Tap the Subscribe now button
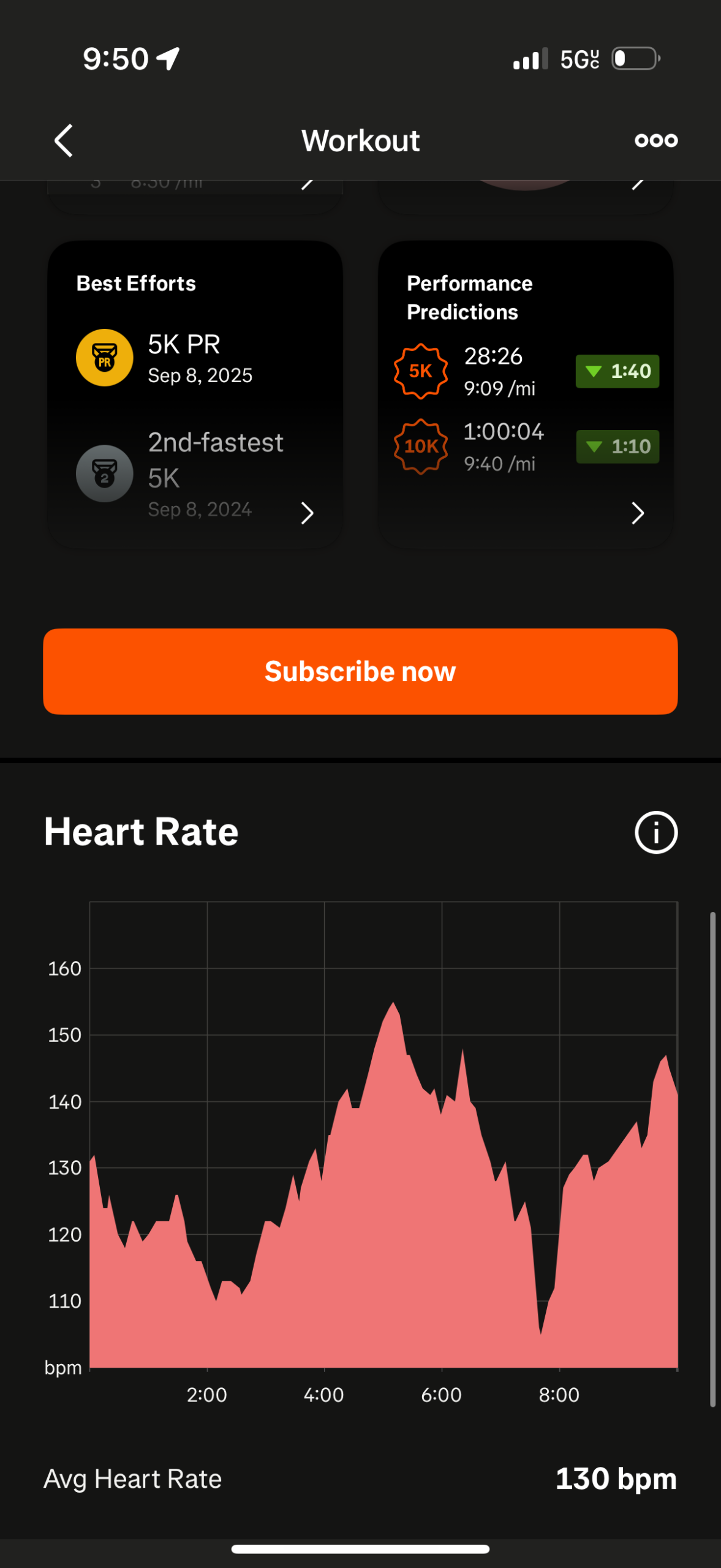Viewport: 721px width, 1568px height. 360,671
